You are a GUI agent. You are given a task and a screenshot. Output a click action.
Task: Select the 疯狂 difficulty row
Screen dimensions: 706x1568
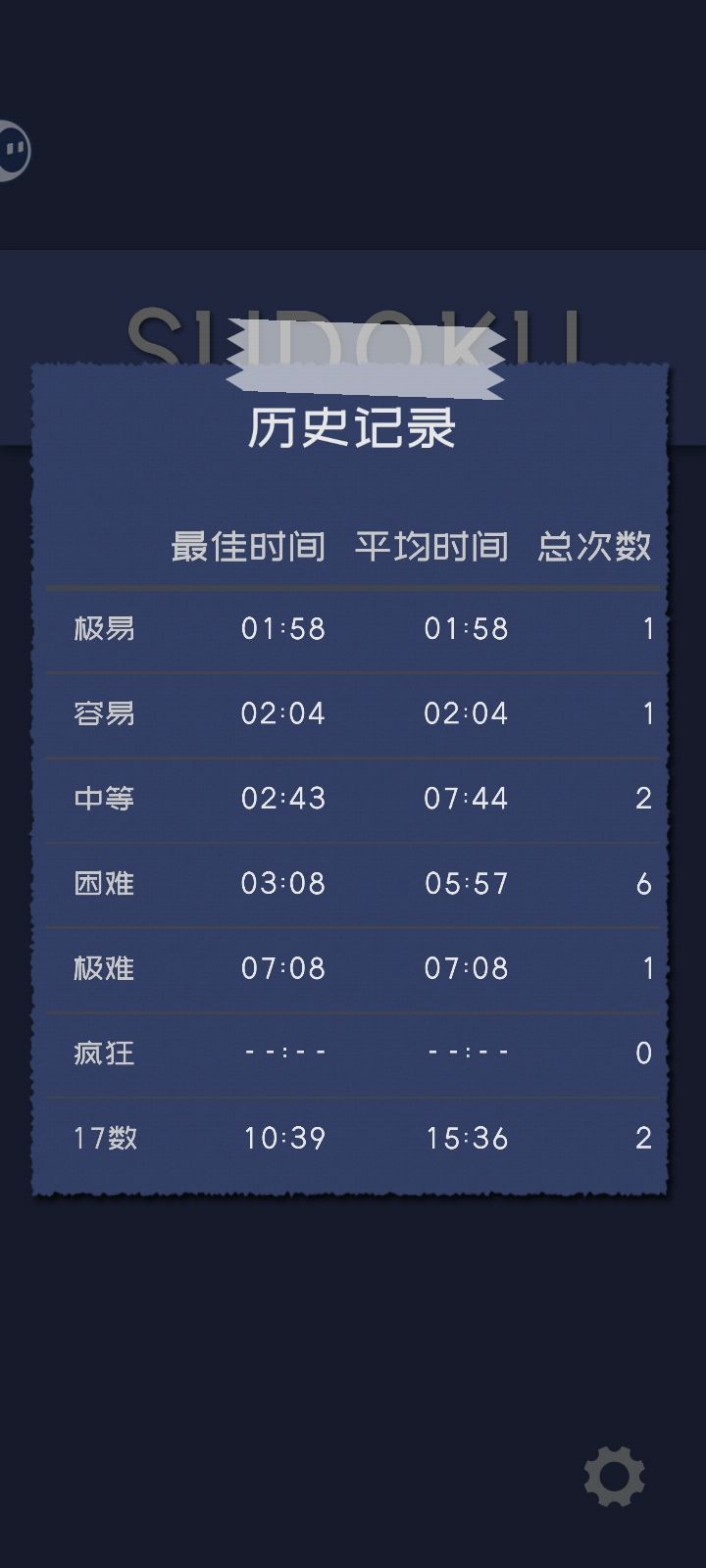coord(108,1053)
